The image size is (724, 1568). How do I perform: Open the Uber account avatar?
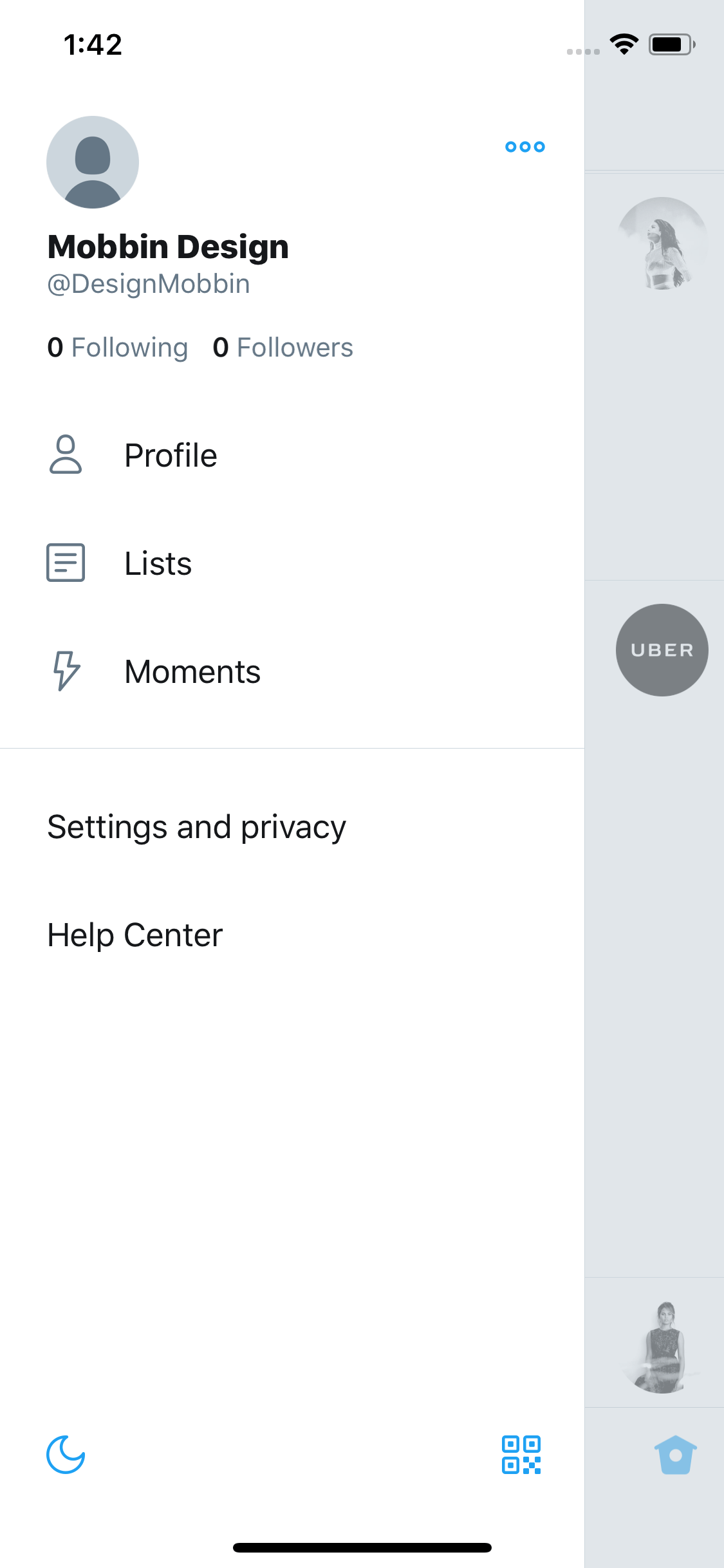pyautogui.click(x=662, y=650)
